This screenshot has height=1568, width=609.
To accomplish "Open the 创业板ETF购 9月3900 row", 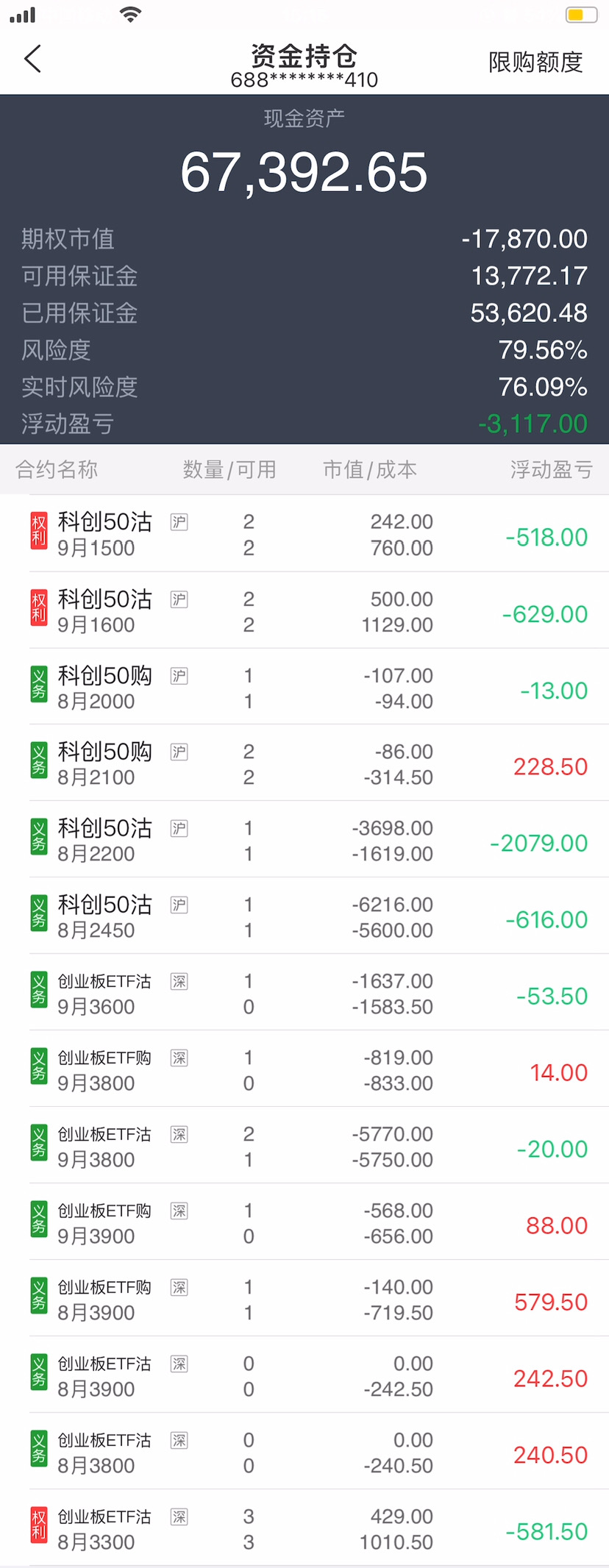I will [x=304, y=1222].
